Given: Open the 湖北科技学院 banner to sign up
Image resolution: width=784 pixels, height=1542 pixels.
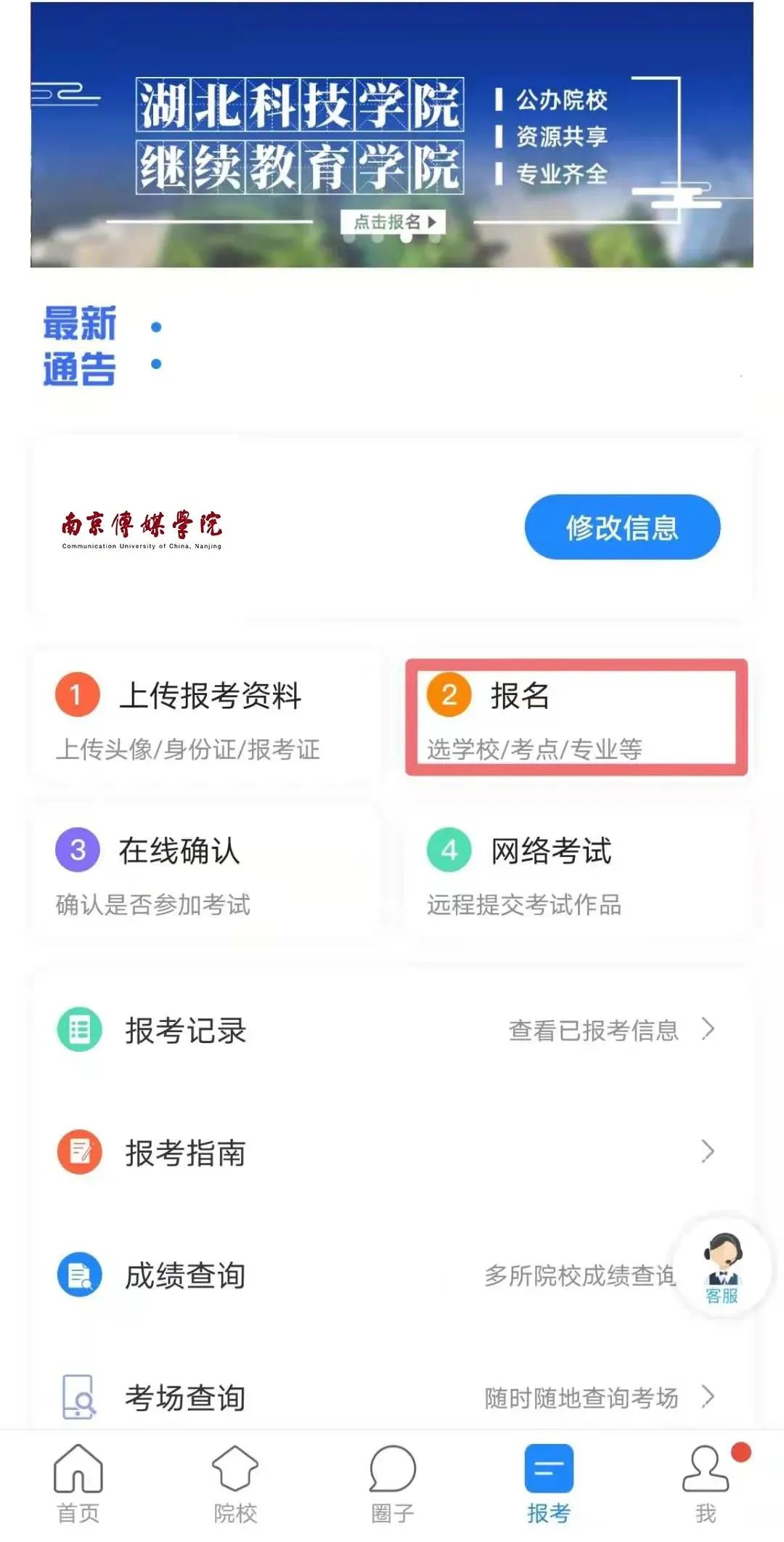Looking at the screenshot, I should pos(392,135).
